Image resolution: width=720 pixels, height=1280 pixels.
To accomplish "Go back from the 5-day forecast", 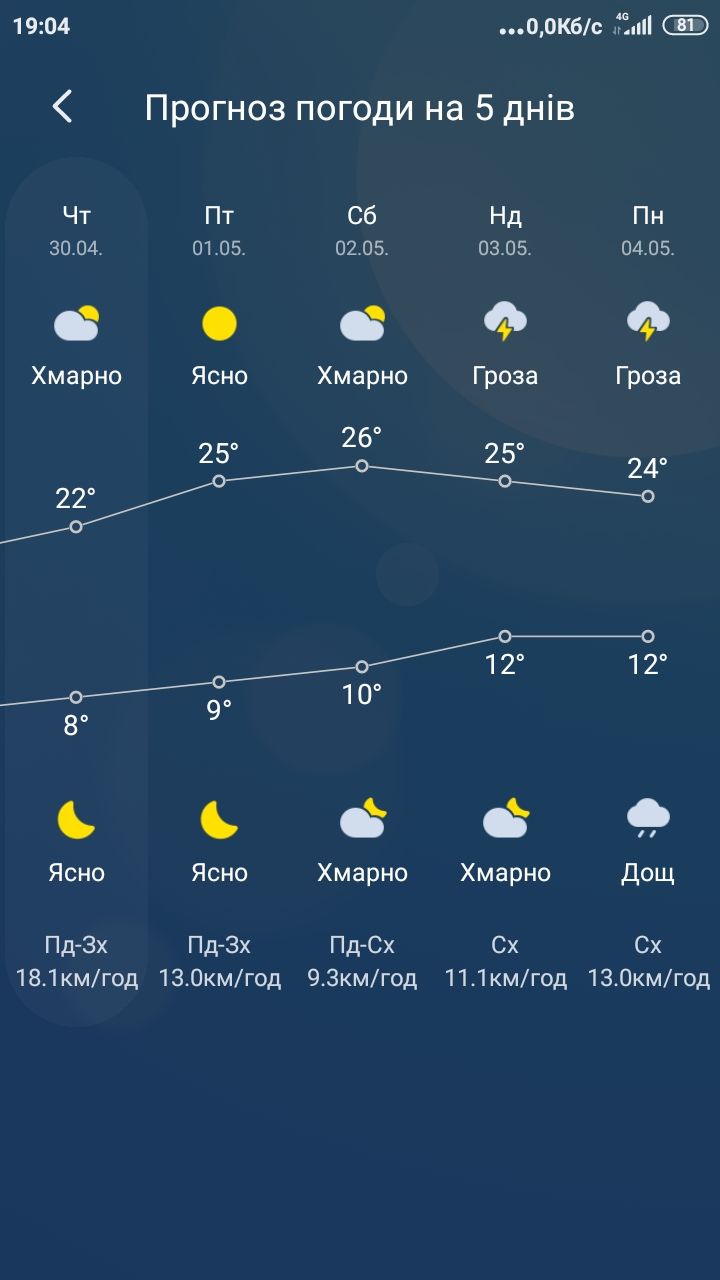I will pos(62,107).
